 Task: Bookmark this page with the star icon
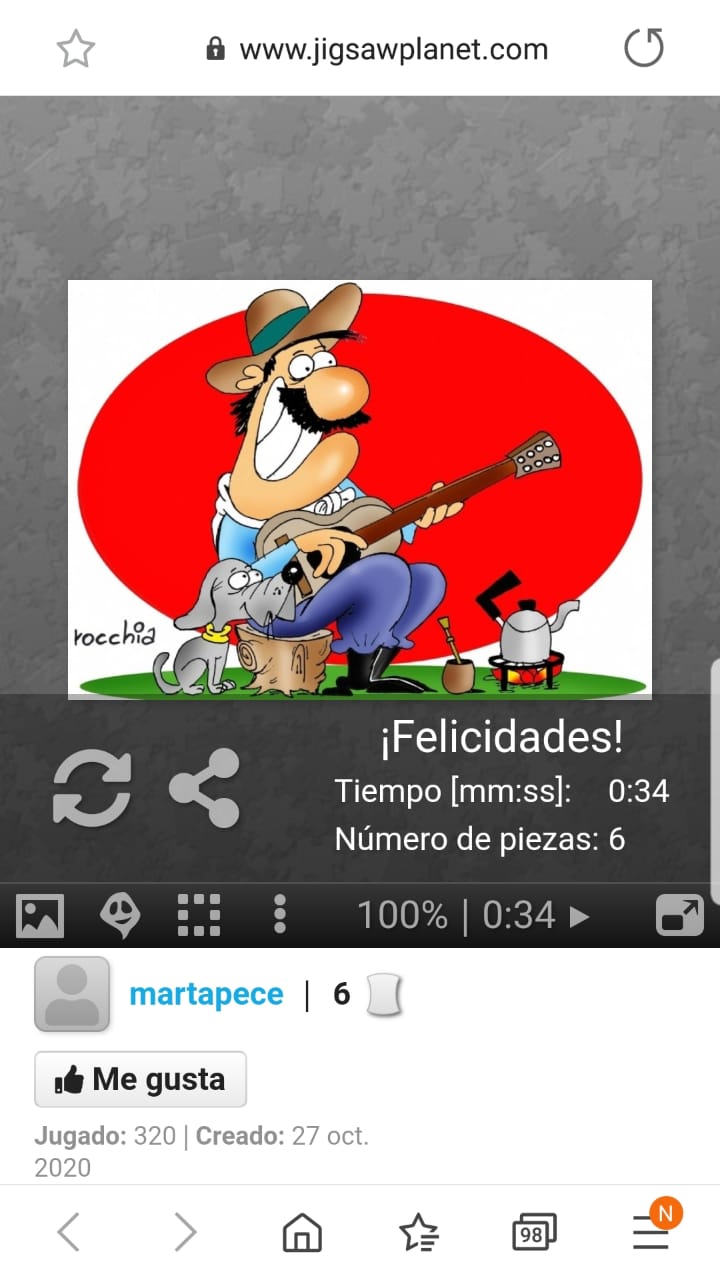click(x=76, y=48)
